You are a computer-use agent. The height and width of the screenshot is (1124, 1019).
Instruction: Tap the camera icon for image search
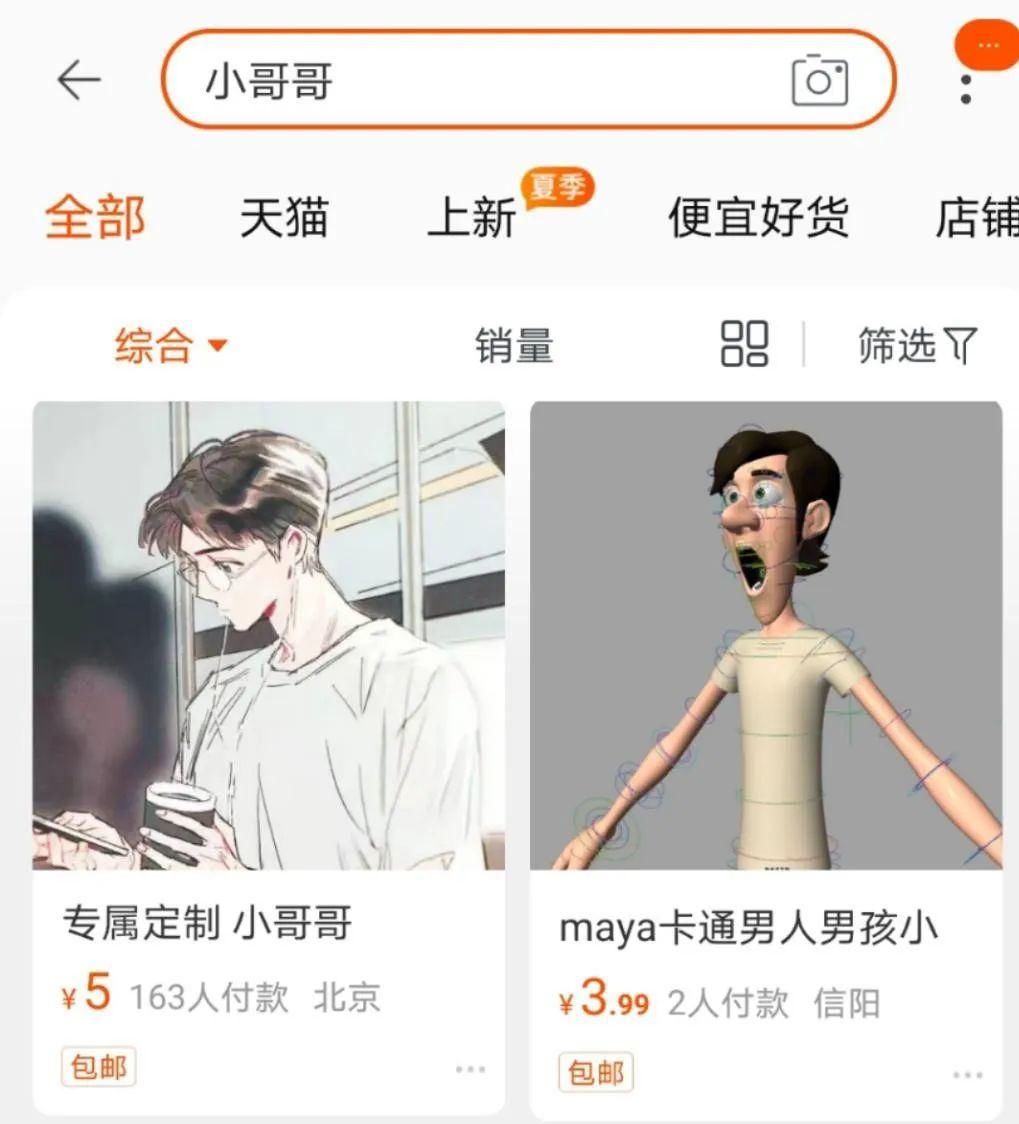pyautogui.click(x=819, y=82)
